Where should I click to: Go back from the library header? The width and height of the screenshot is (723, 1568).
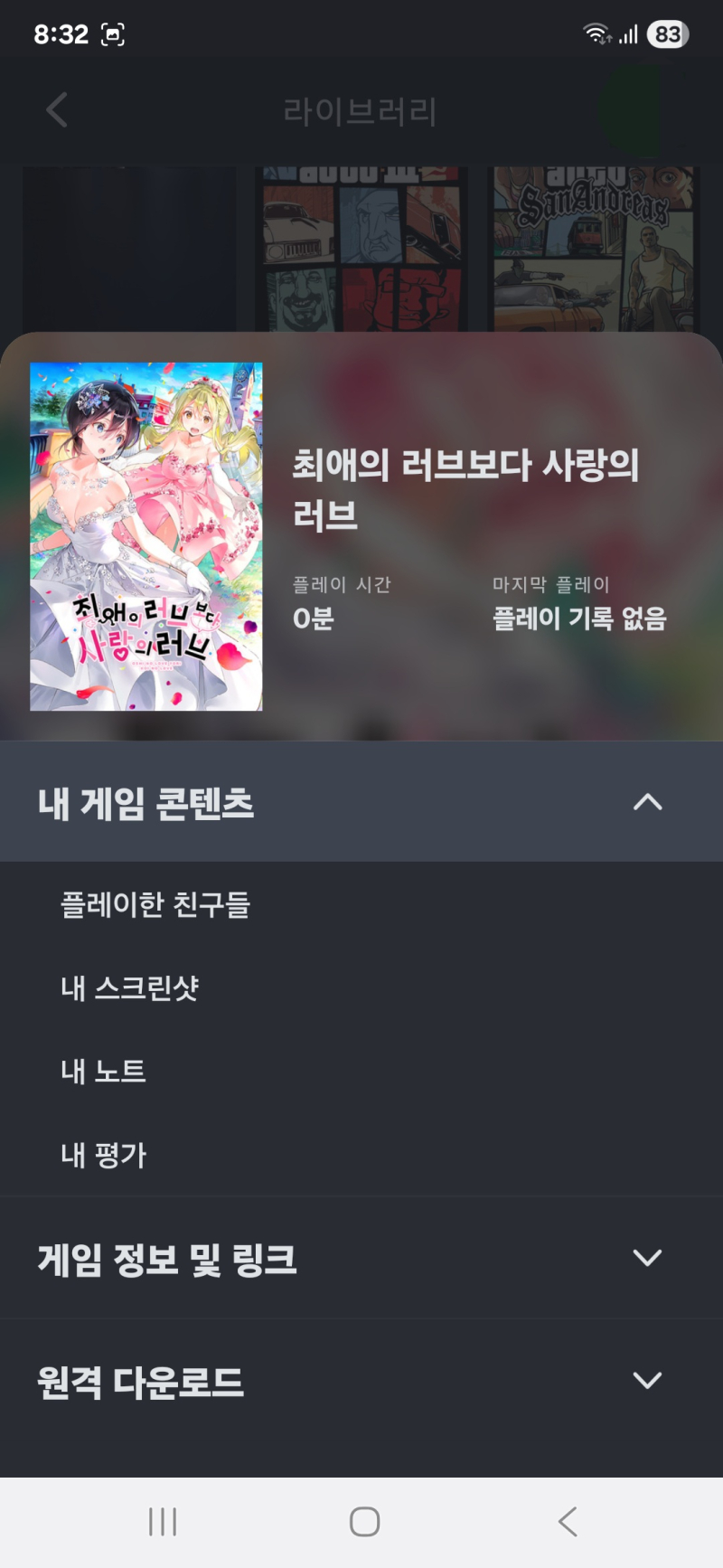point(56,110)
